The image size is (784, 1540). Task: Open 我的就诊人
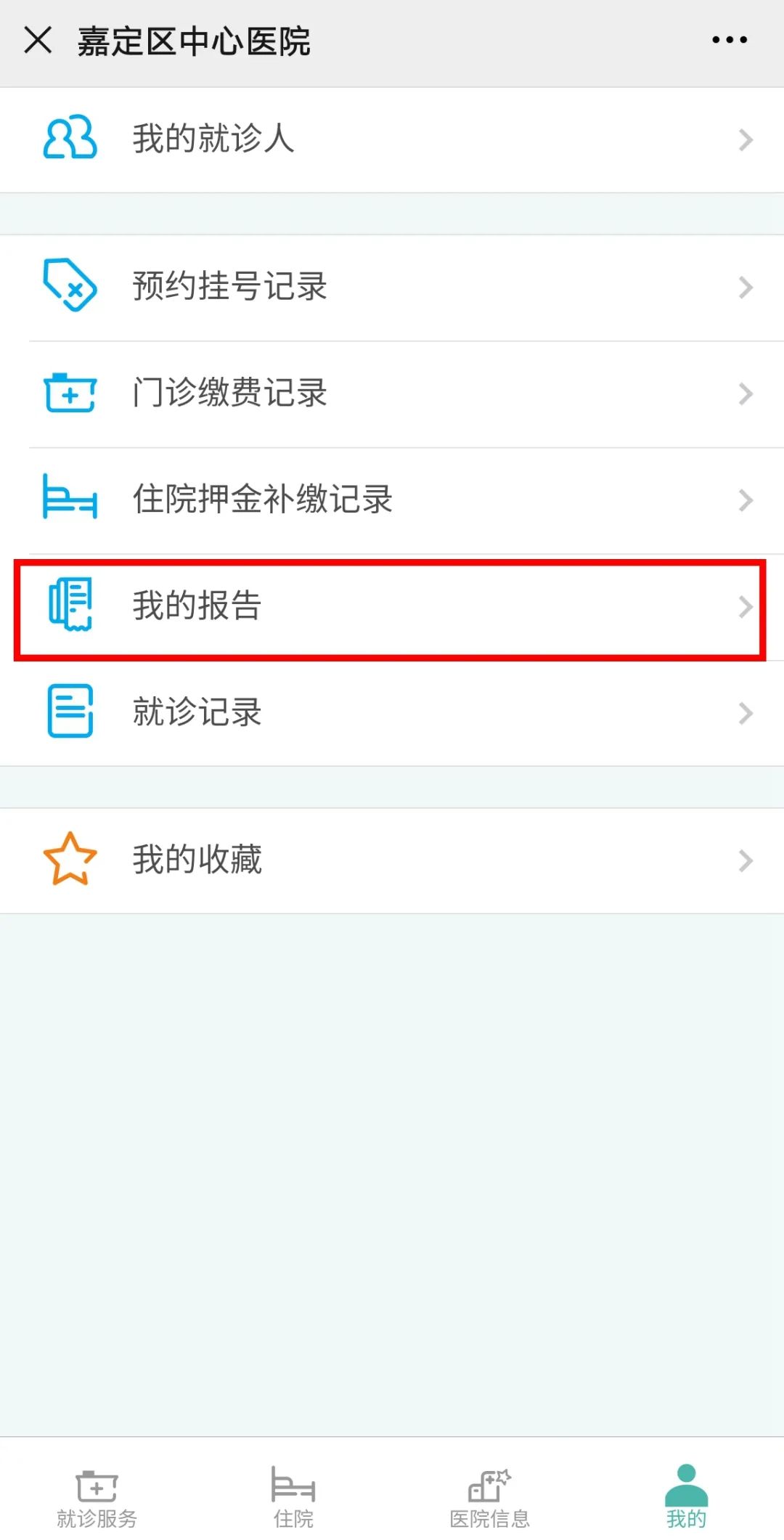point(392,139)
